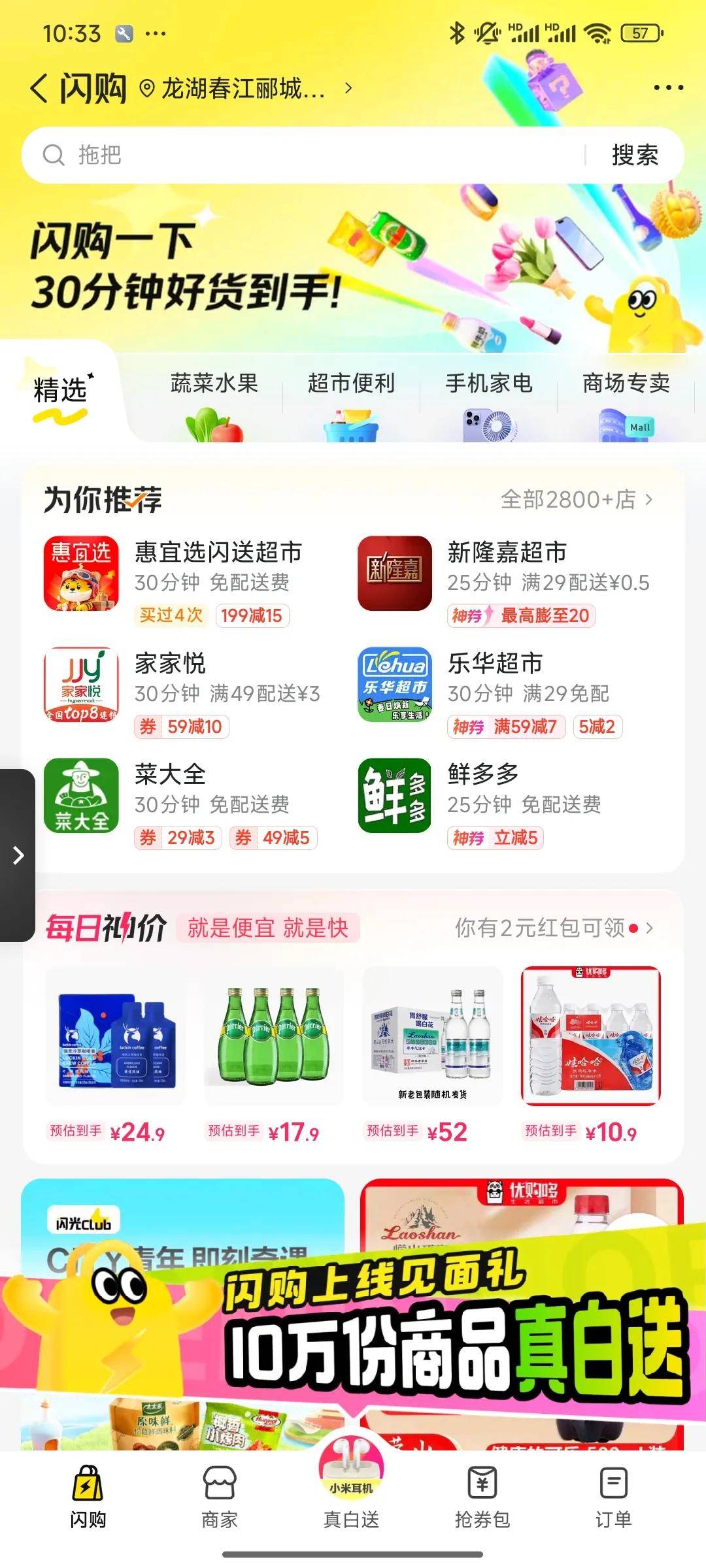Change the delivery address 龙湖春江郦城
The image size is (706, 1568).
245,88
